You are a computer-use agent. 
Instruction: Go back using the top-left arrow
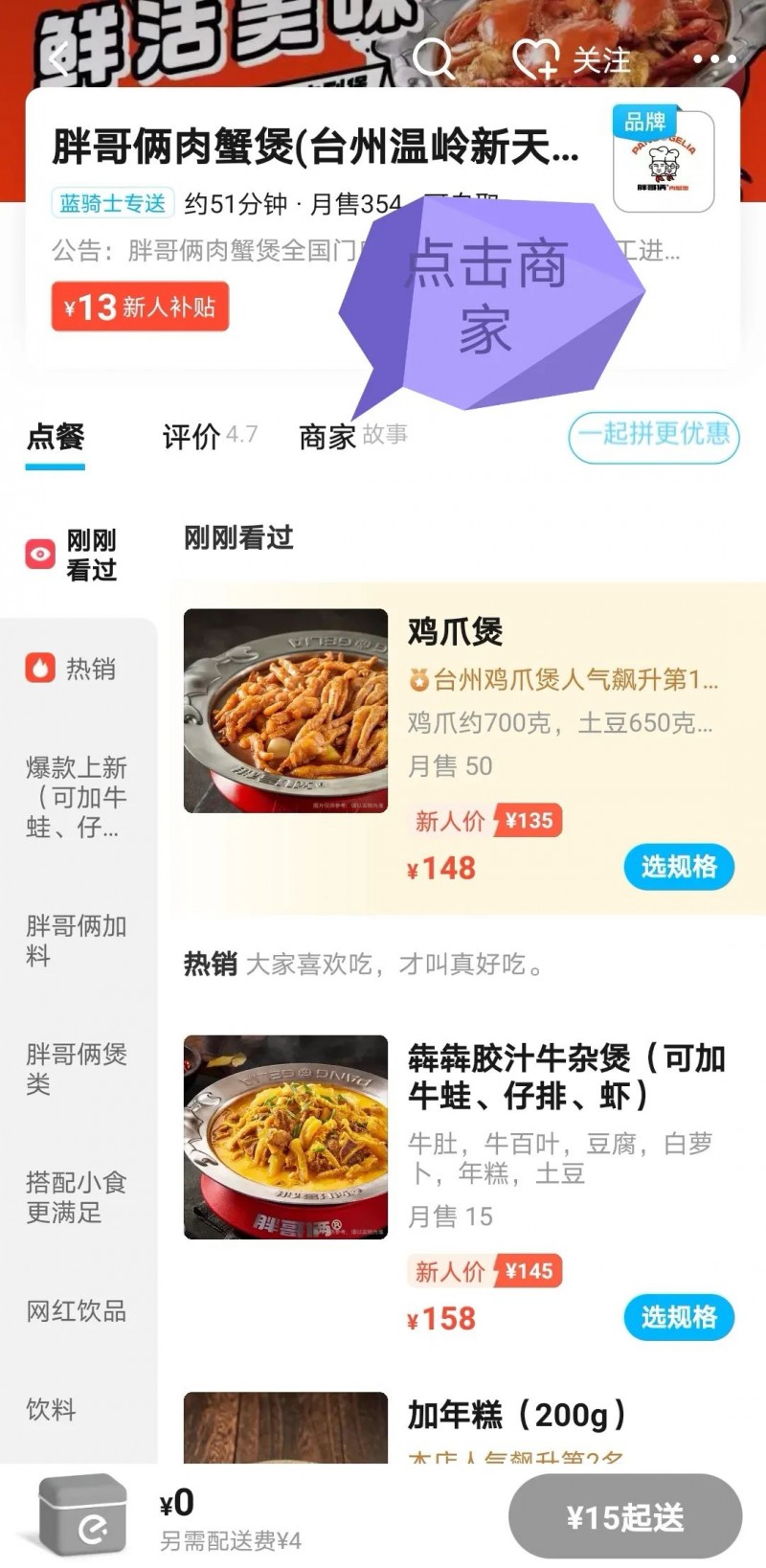[57, 59]
